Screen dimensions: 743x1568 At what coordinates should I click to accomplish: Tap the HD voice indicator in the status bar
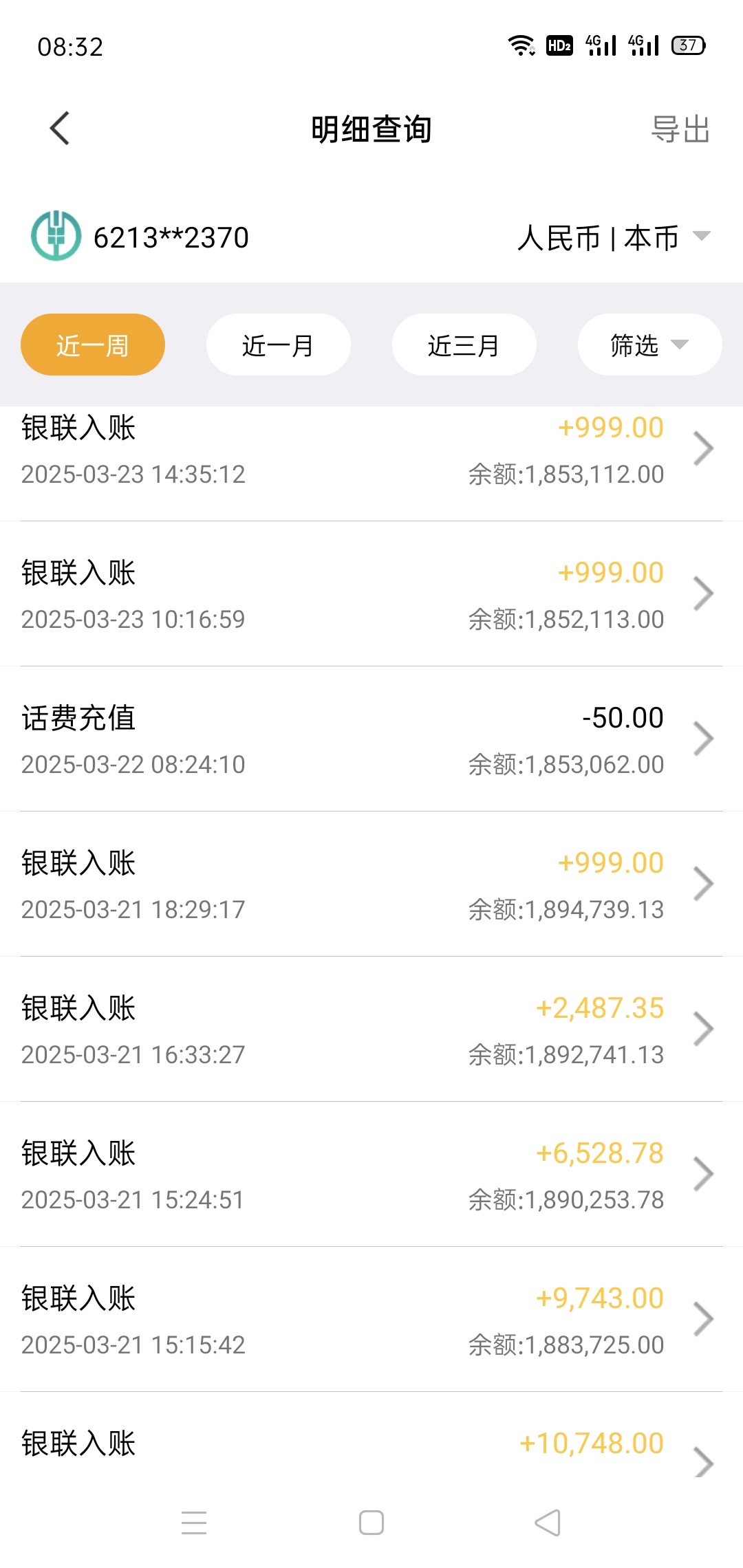click(x=559, y=45)
